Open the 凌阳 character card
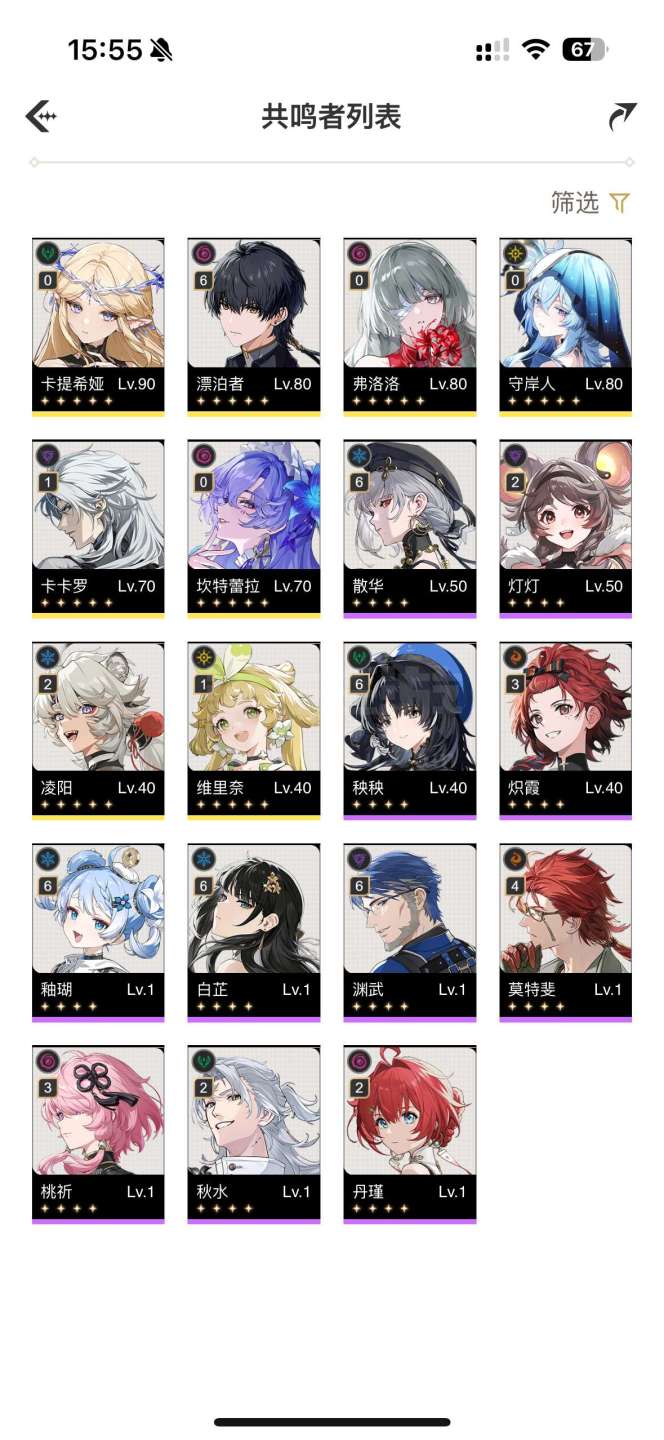This screenshot has width=664, height=1440. [98, 731]
